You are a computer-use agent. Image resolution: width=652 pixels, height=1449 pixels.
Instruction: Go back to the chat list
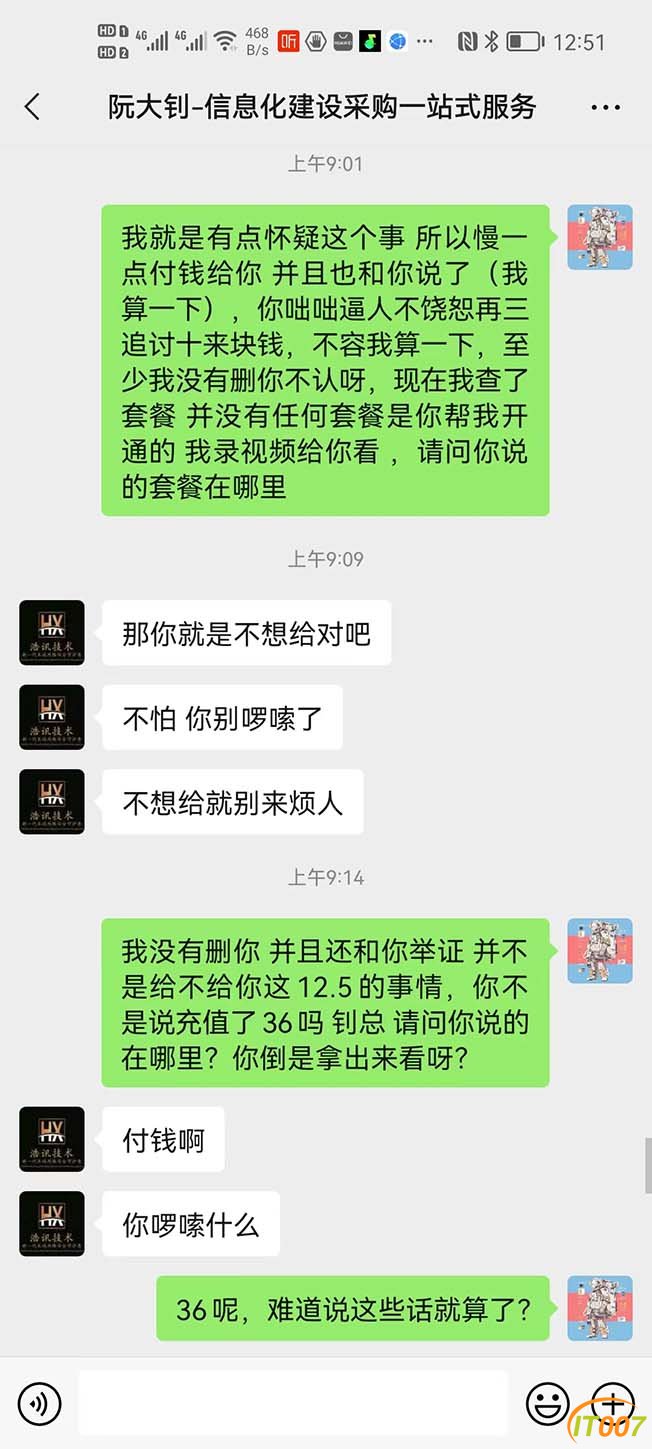(x=33, y=107)
